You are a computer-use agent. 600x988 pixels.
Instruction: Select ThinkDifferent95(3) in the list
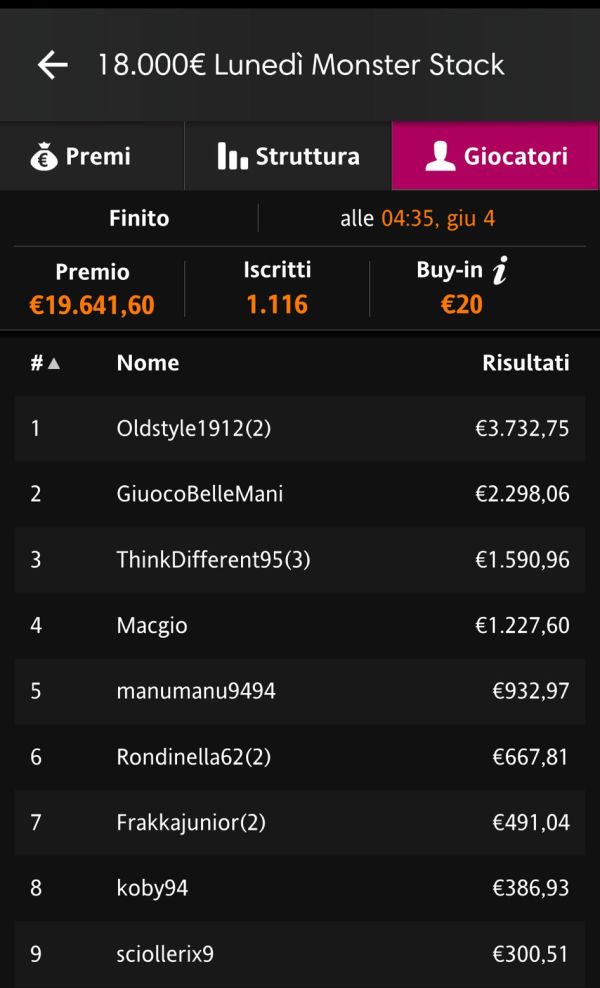300,560
